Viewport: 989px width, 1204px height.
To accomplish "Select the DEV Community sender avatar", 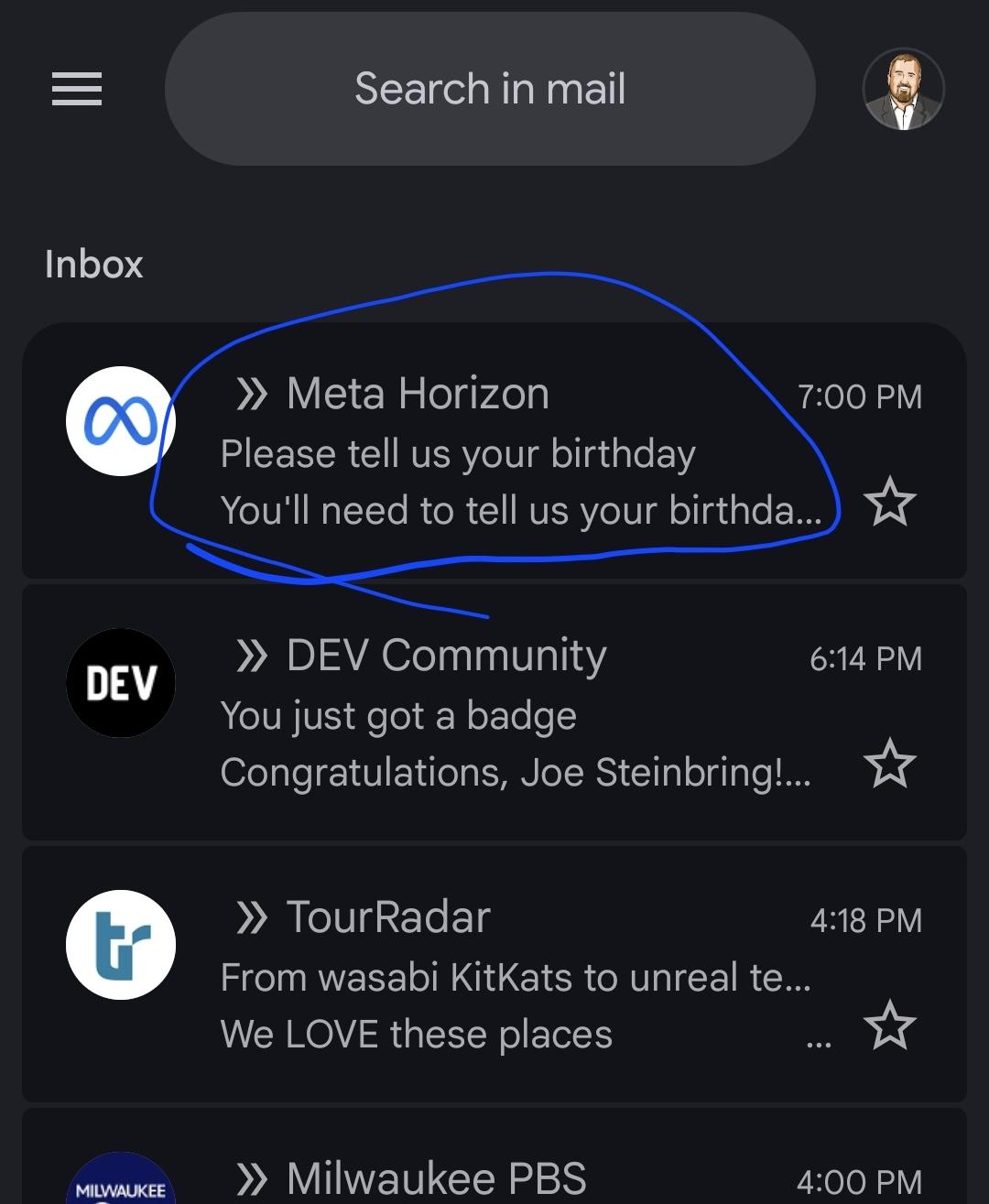I will click(x=121, y=683).
